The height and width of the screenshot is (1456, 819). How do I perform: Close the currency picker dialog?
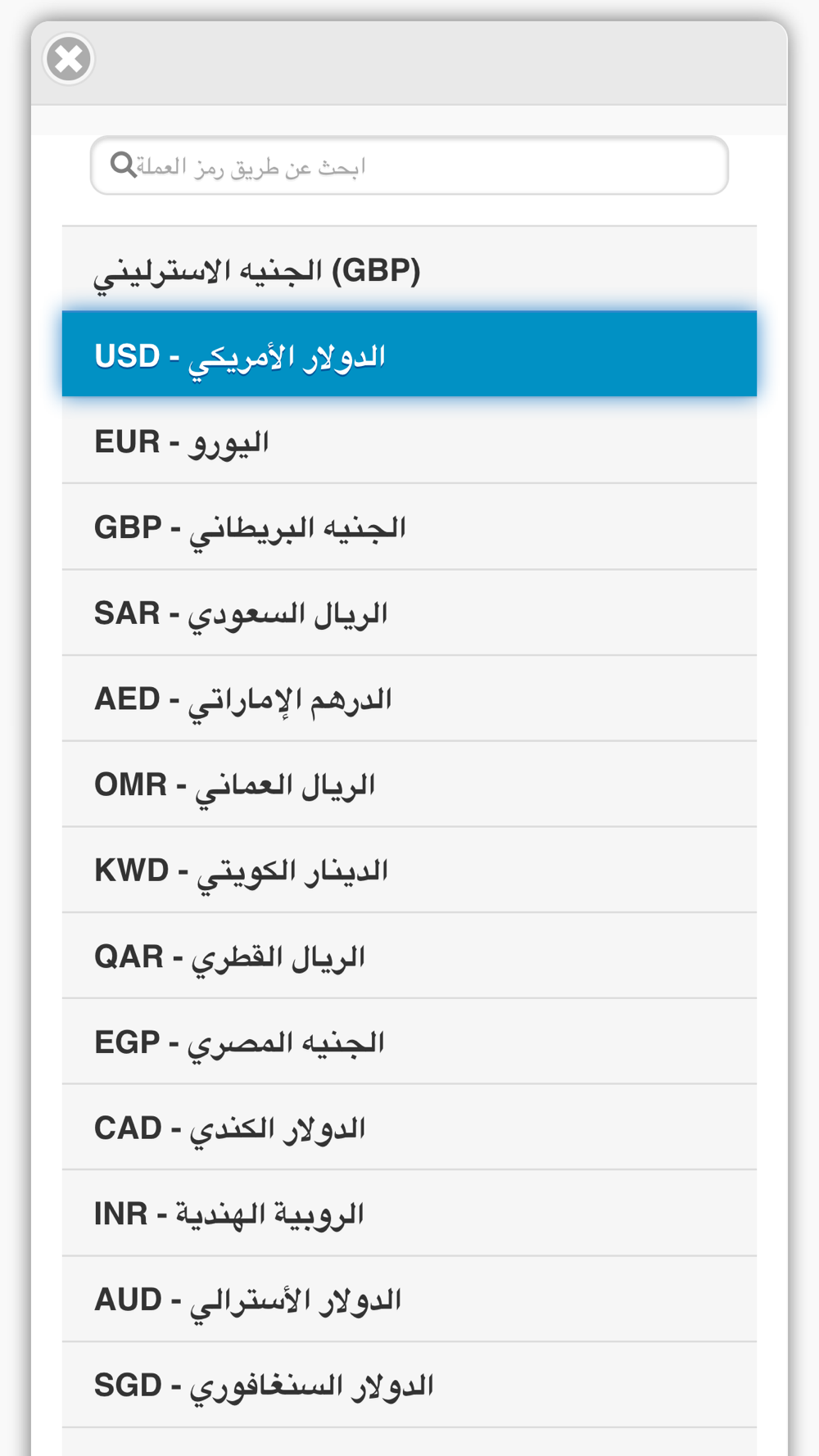69,59
